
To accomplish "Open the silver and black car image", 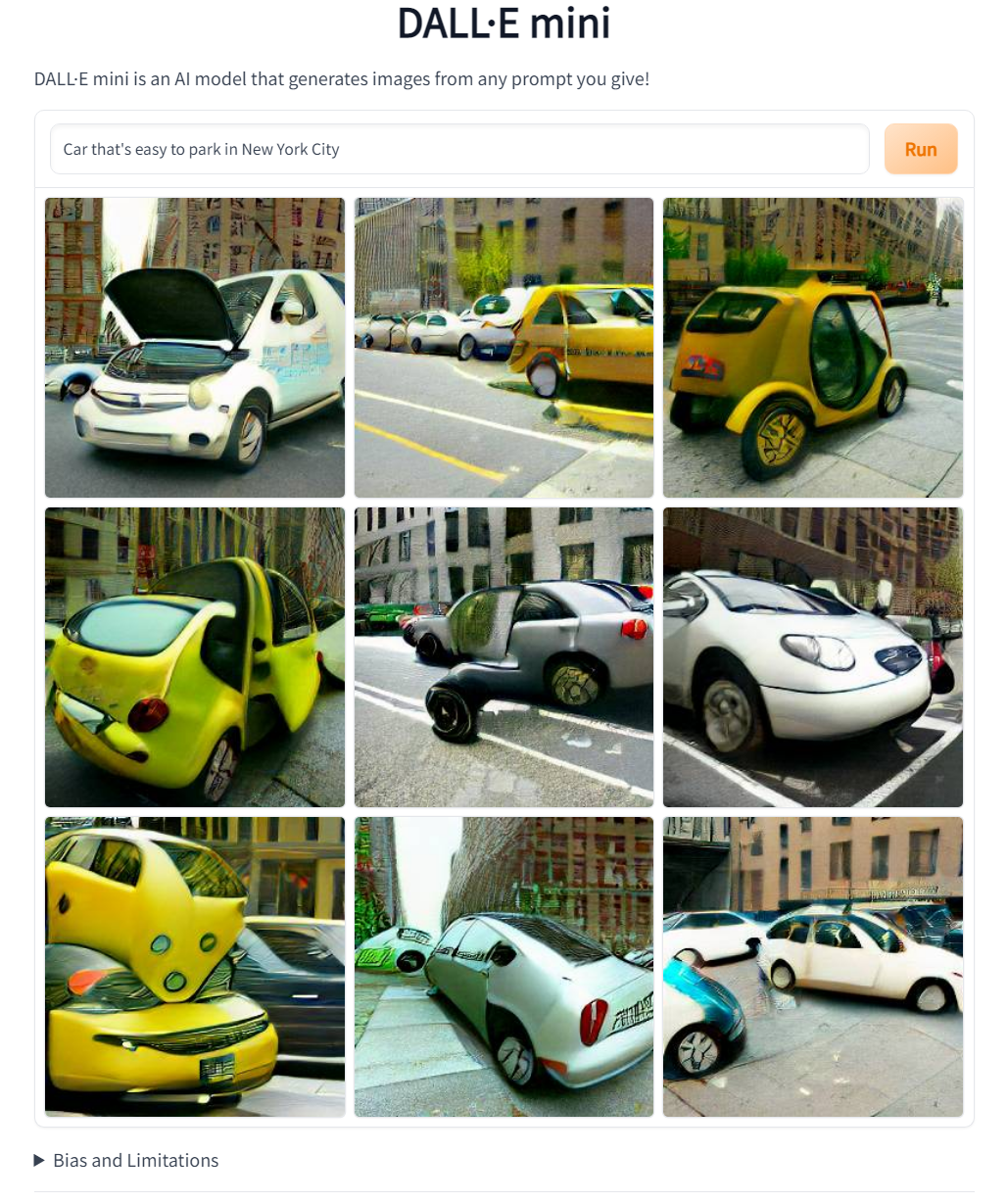I will click(x=504, y=656).
